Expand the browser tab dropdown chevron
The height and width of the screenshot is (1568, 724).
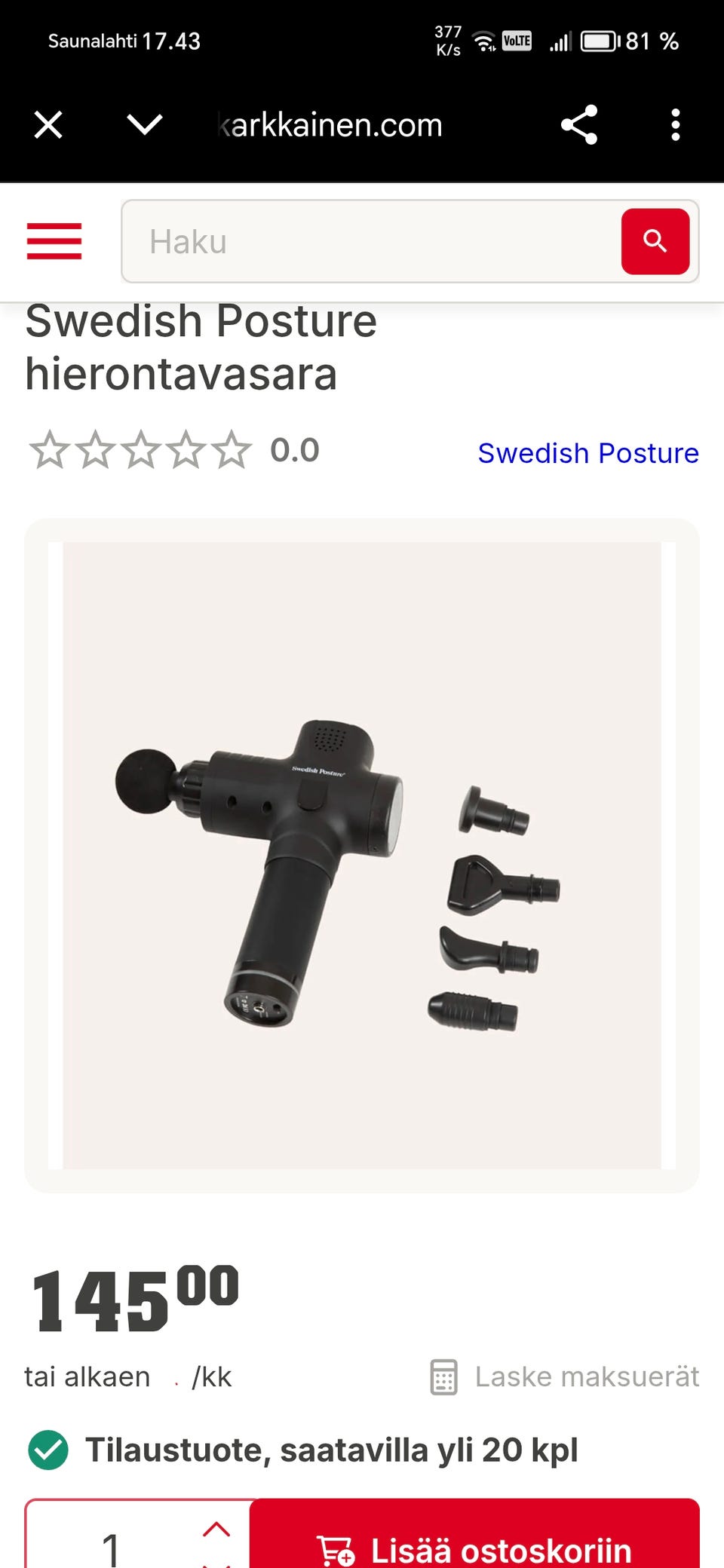[x=145, y=124]
